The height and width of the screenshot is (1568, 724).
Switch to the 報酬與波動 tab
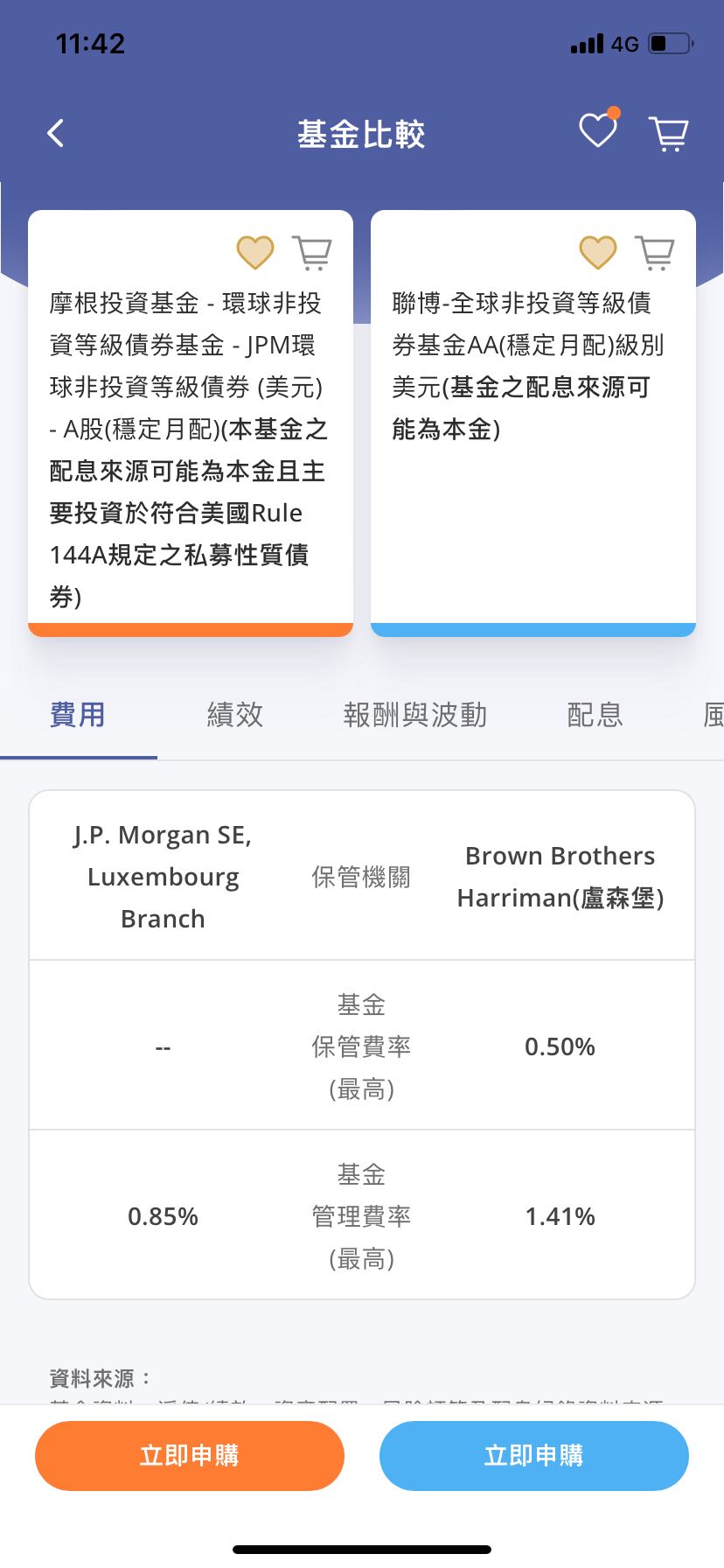[x=415, y=715]
